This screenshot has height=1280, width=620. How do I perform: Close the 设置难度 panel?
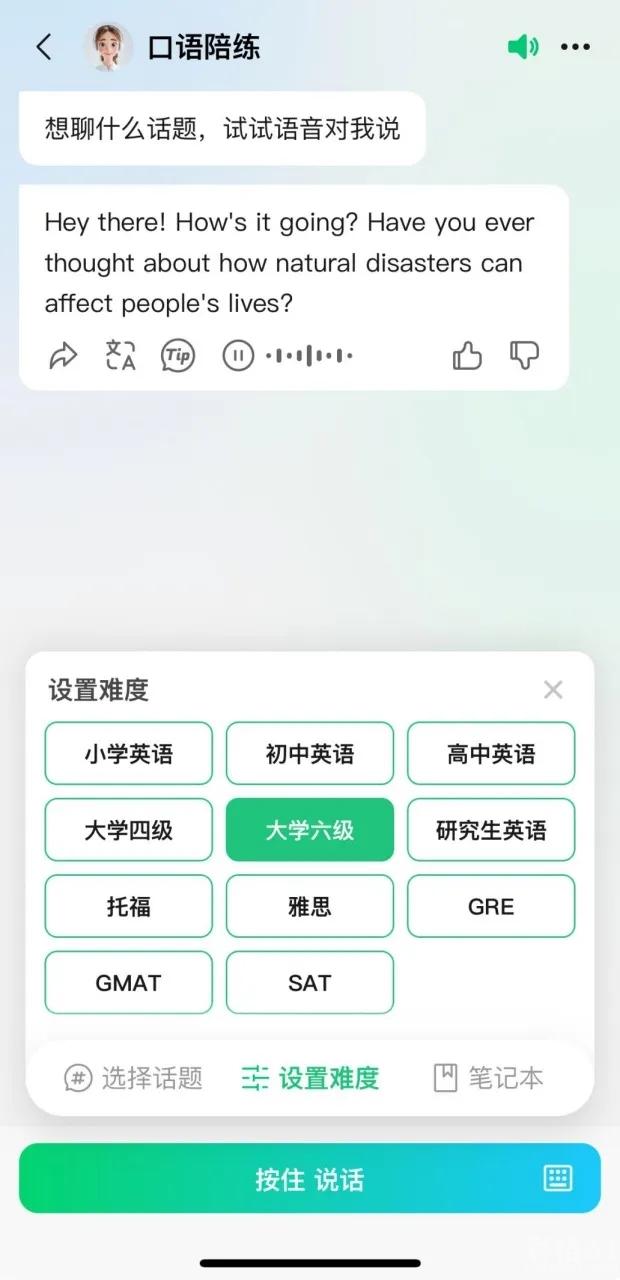tap(553, 689)
